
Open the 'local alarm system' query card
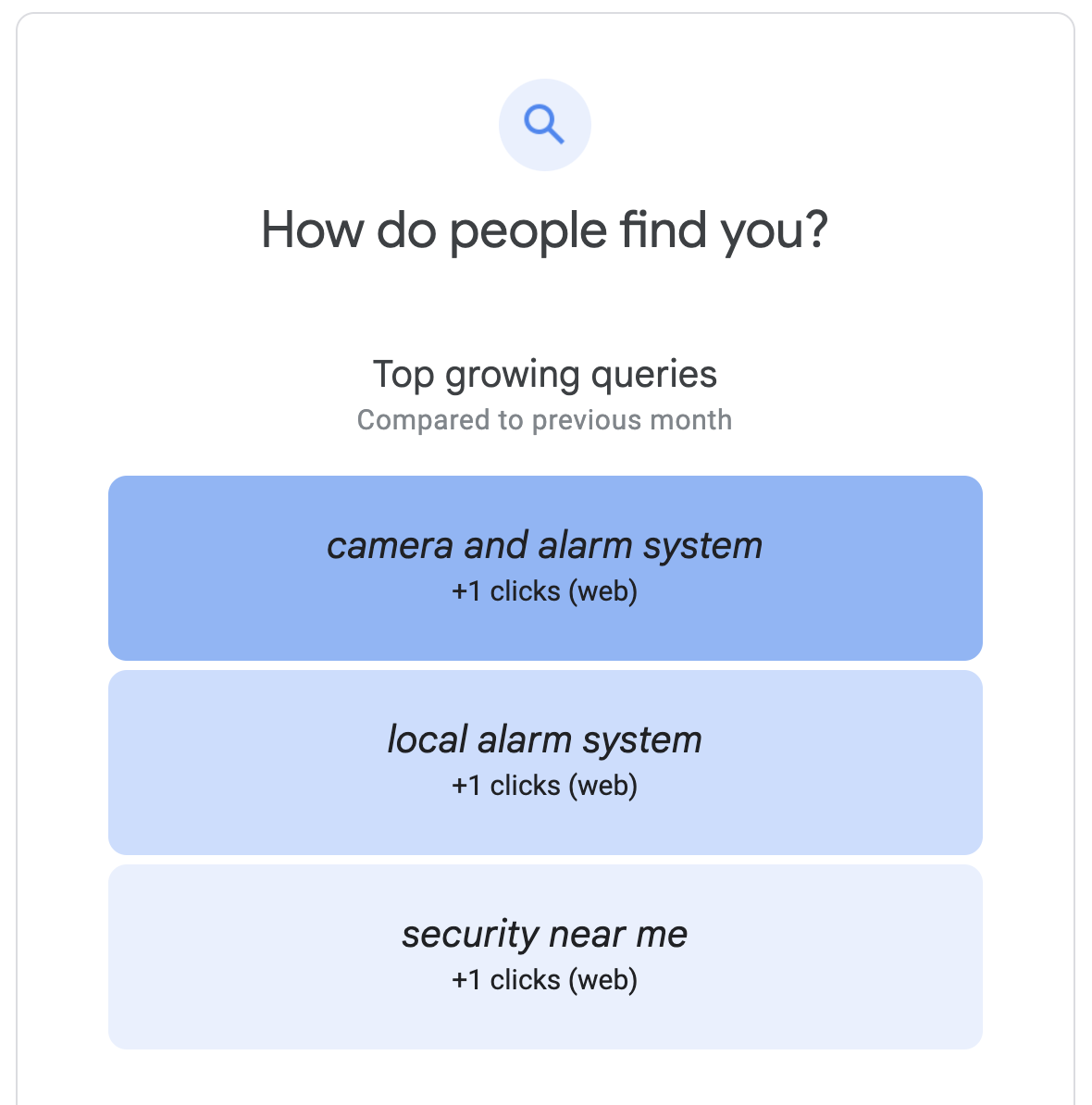(x=544, y=763)
